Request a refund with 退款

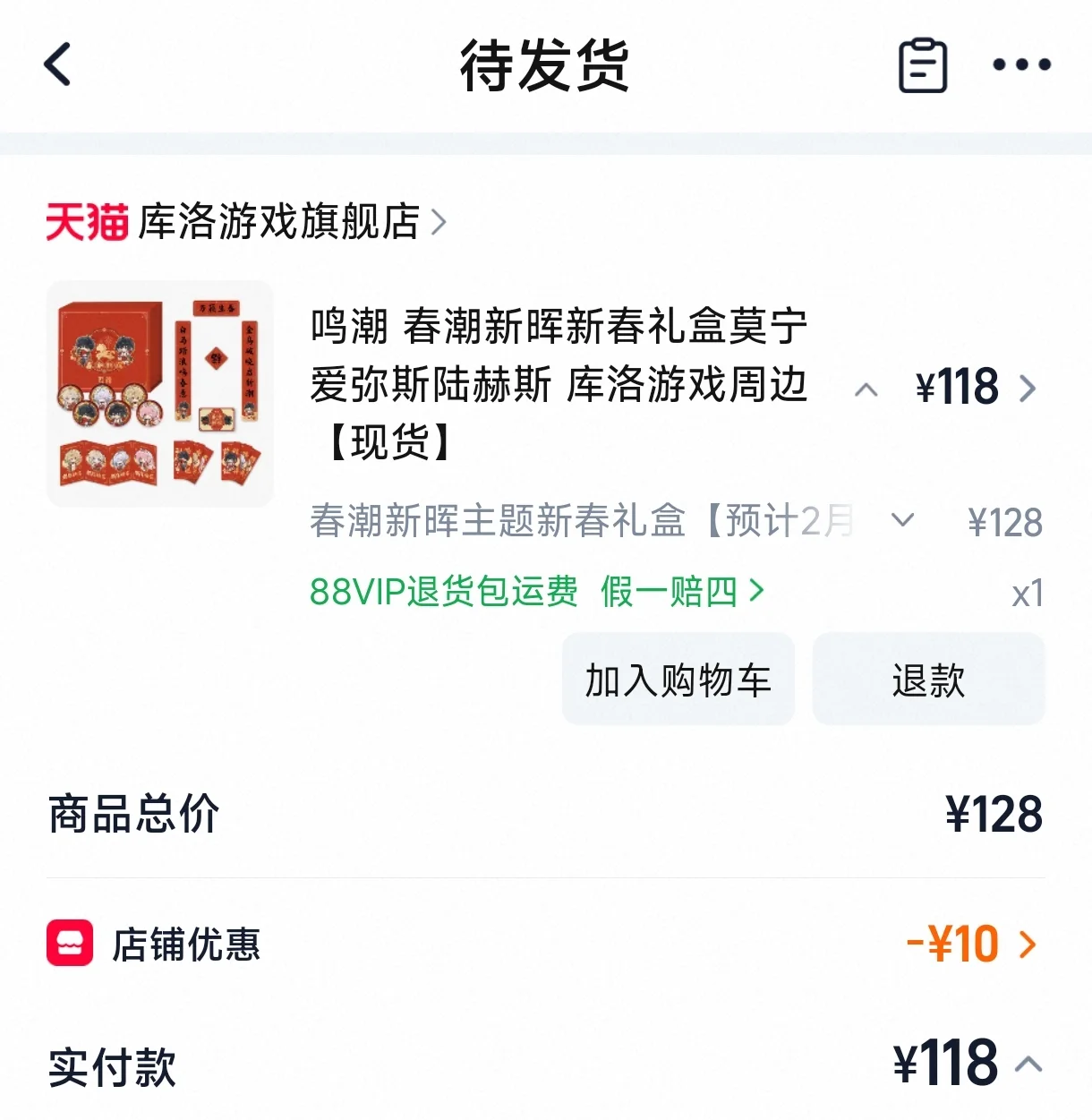[928, 680]
